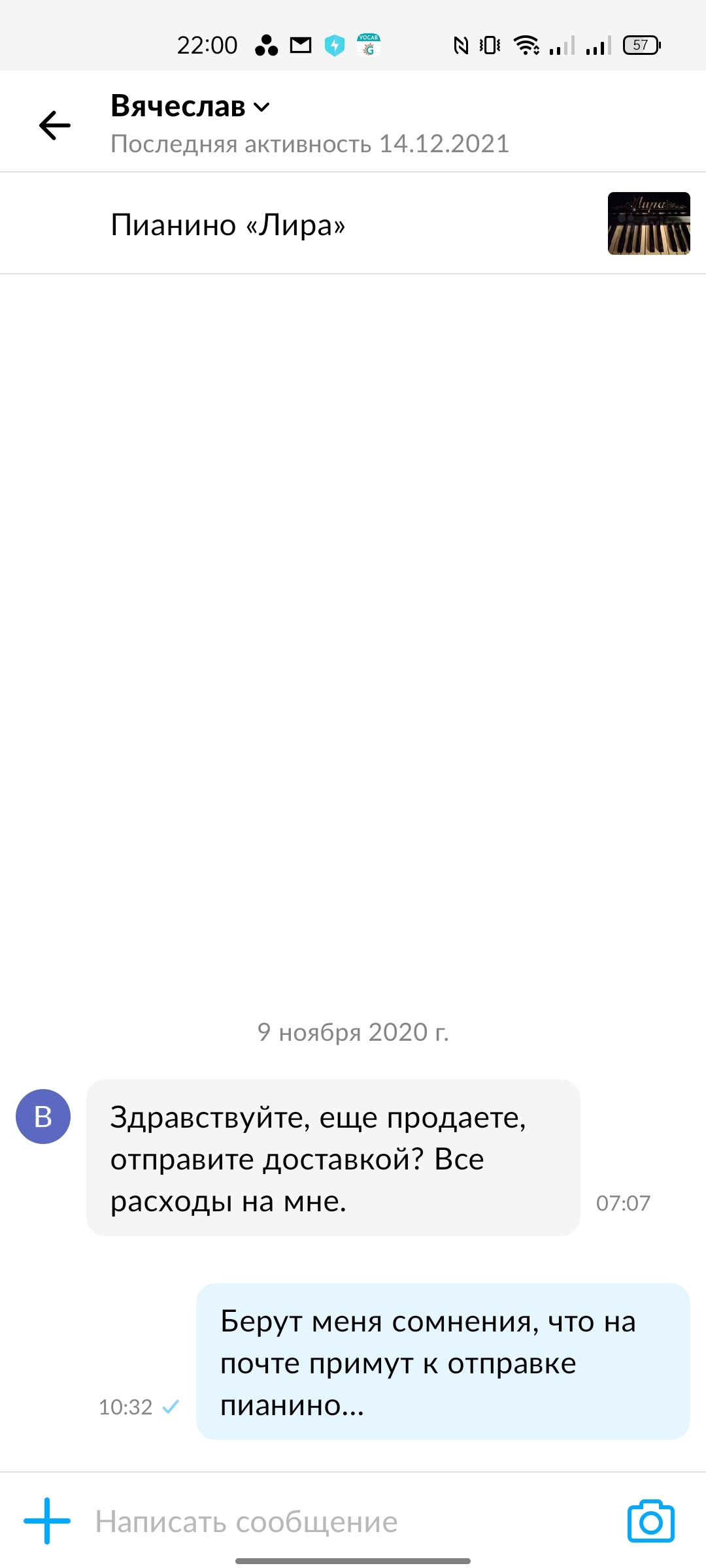Open the piano listing thumbnail photo
706x1568 pixels.
(x=648, y=223)
